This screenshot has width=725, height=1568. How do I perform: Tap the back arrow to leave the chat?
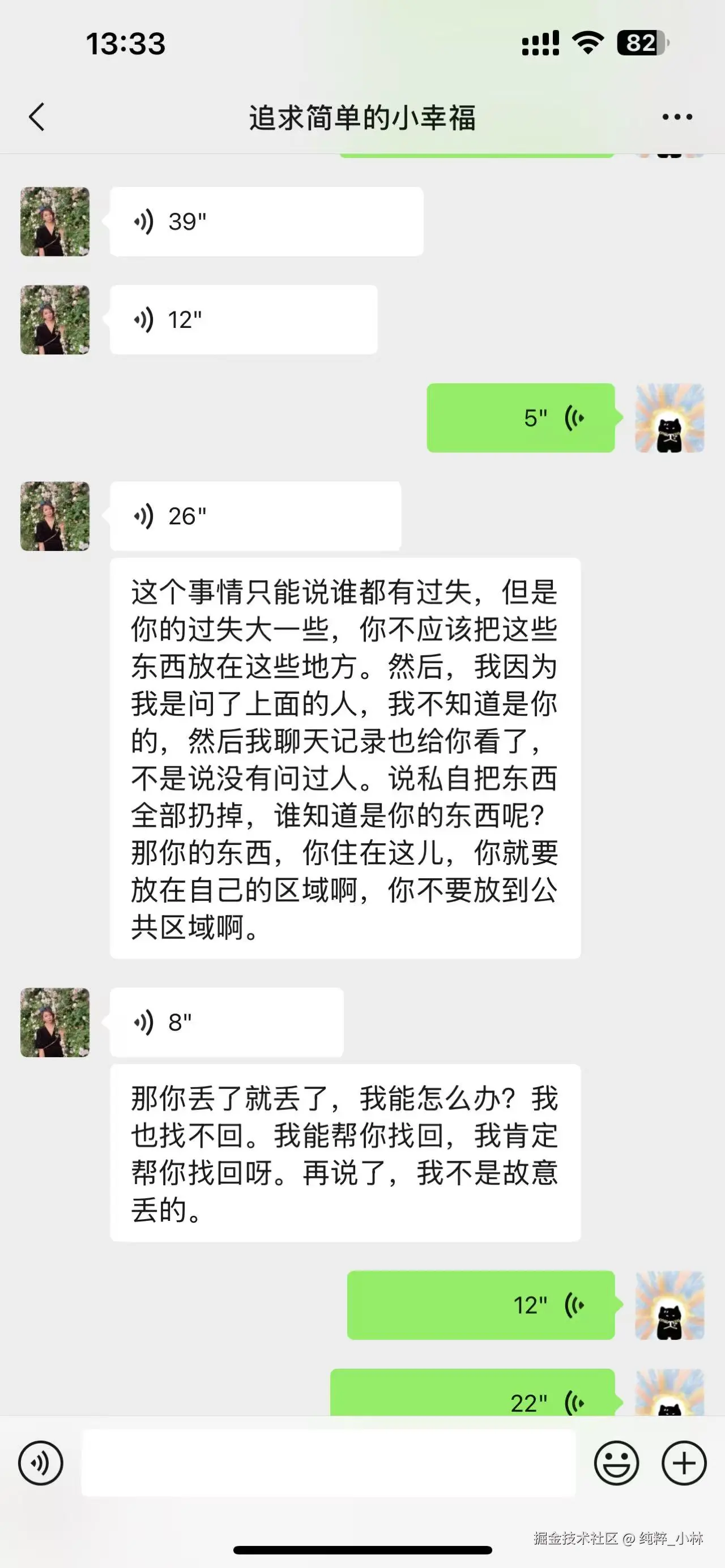pyautogui.click(x=36, y=117)
